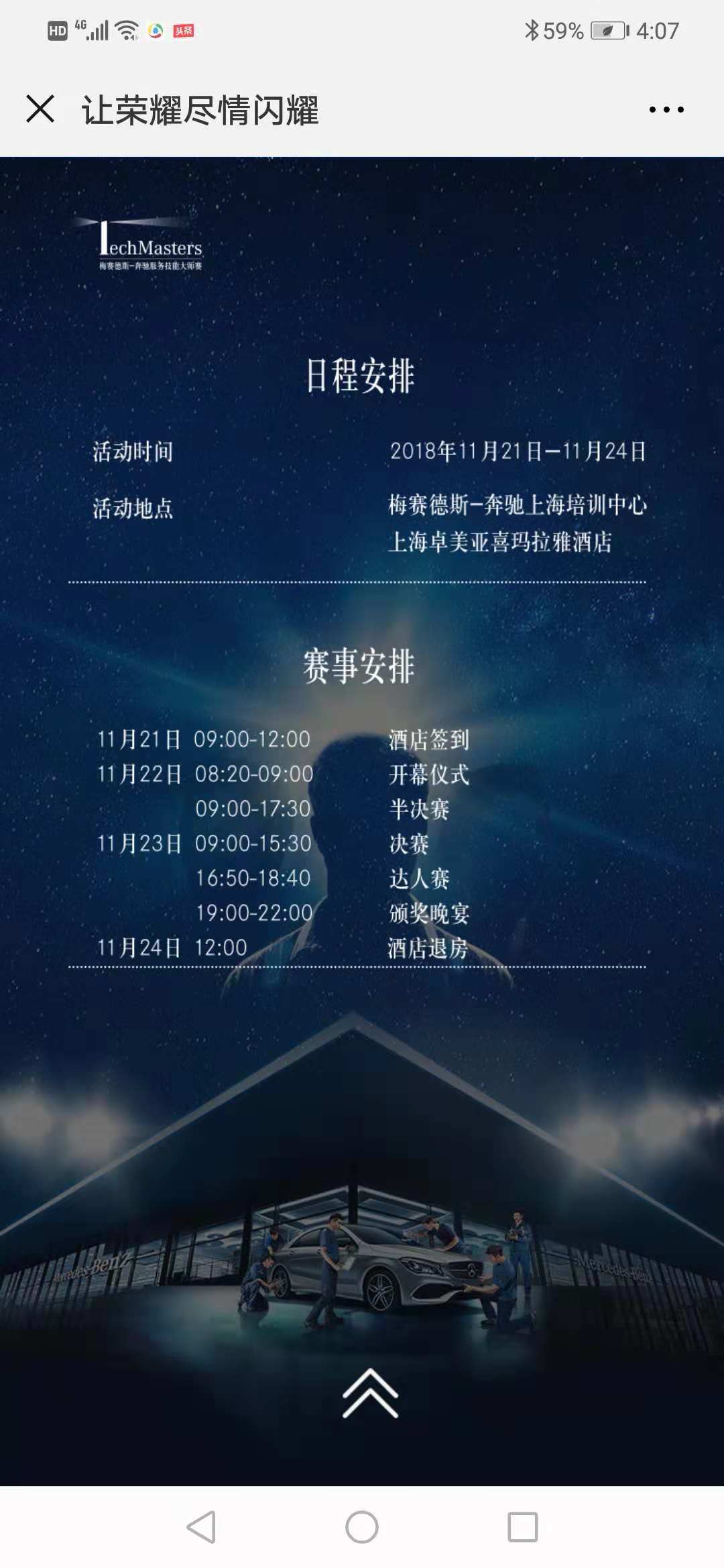Go back with system back button
Viewport: 724px width, 1568px height.
[201, 1527]
